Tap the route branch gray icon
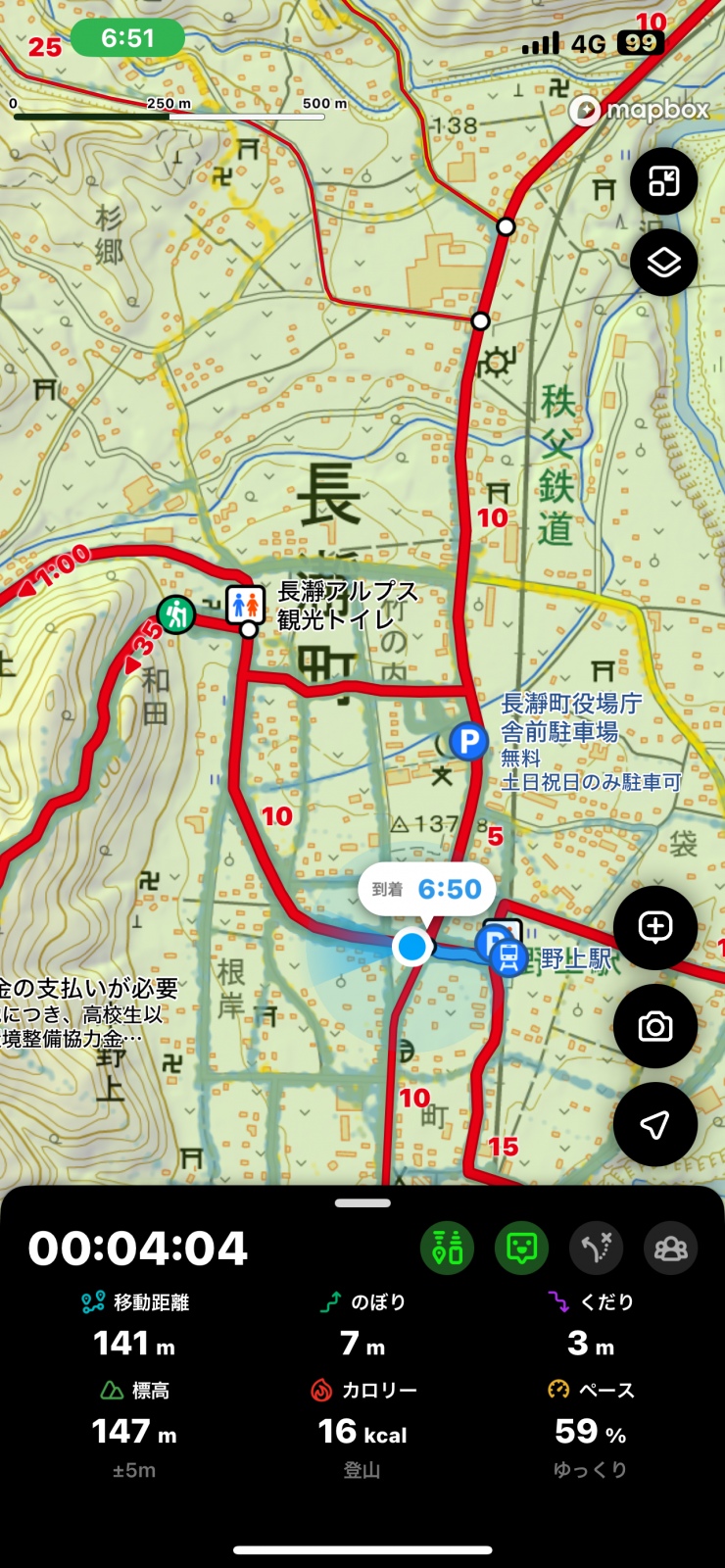This screenshot has height=1568, width=725. point(596,1249)
